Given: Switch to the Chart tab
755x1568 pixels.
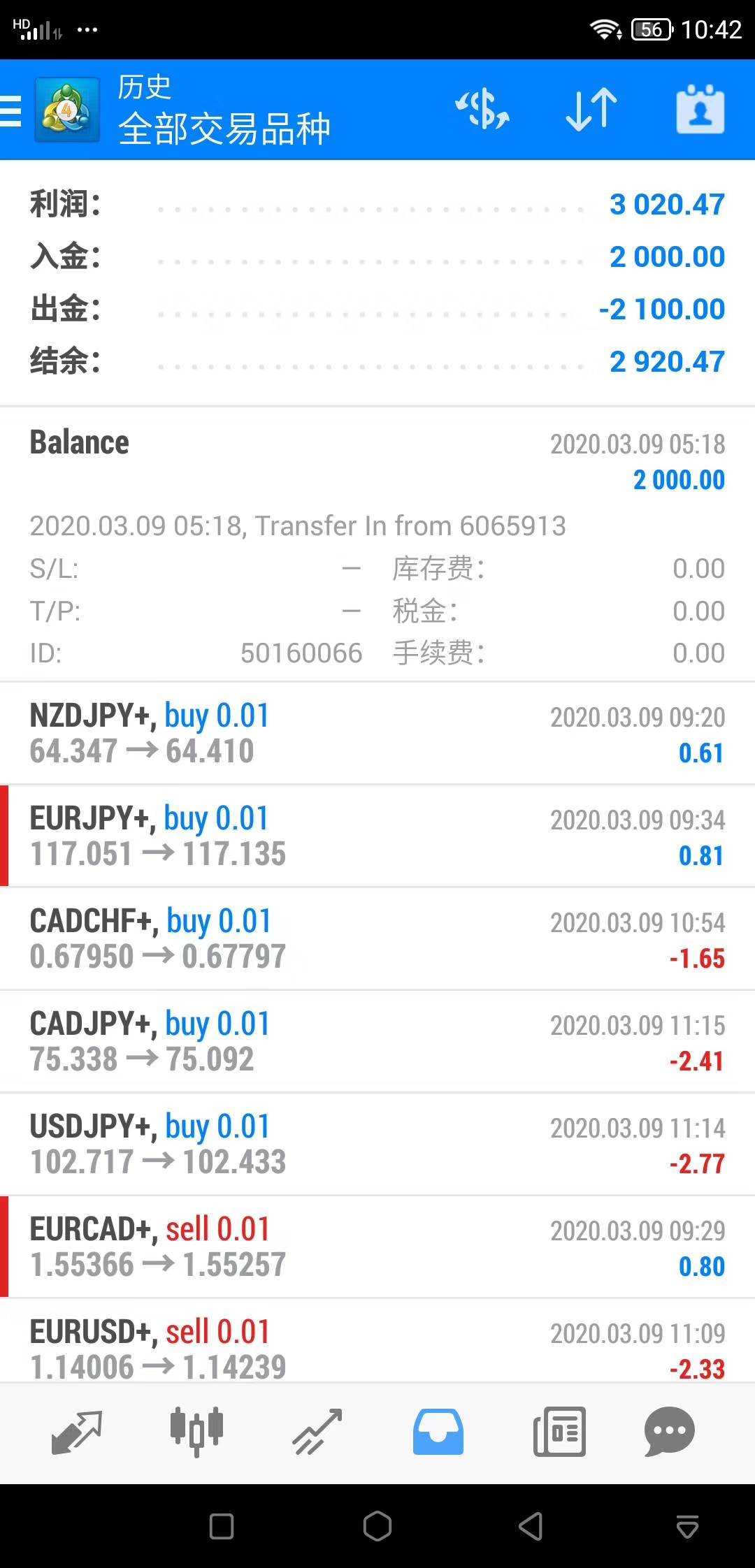Looking at the screenshot, I should pyautogui.click(x=196, y=1432).
